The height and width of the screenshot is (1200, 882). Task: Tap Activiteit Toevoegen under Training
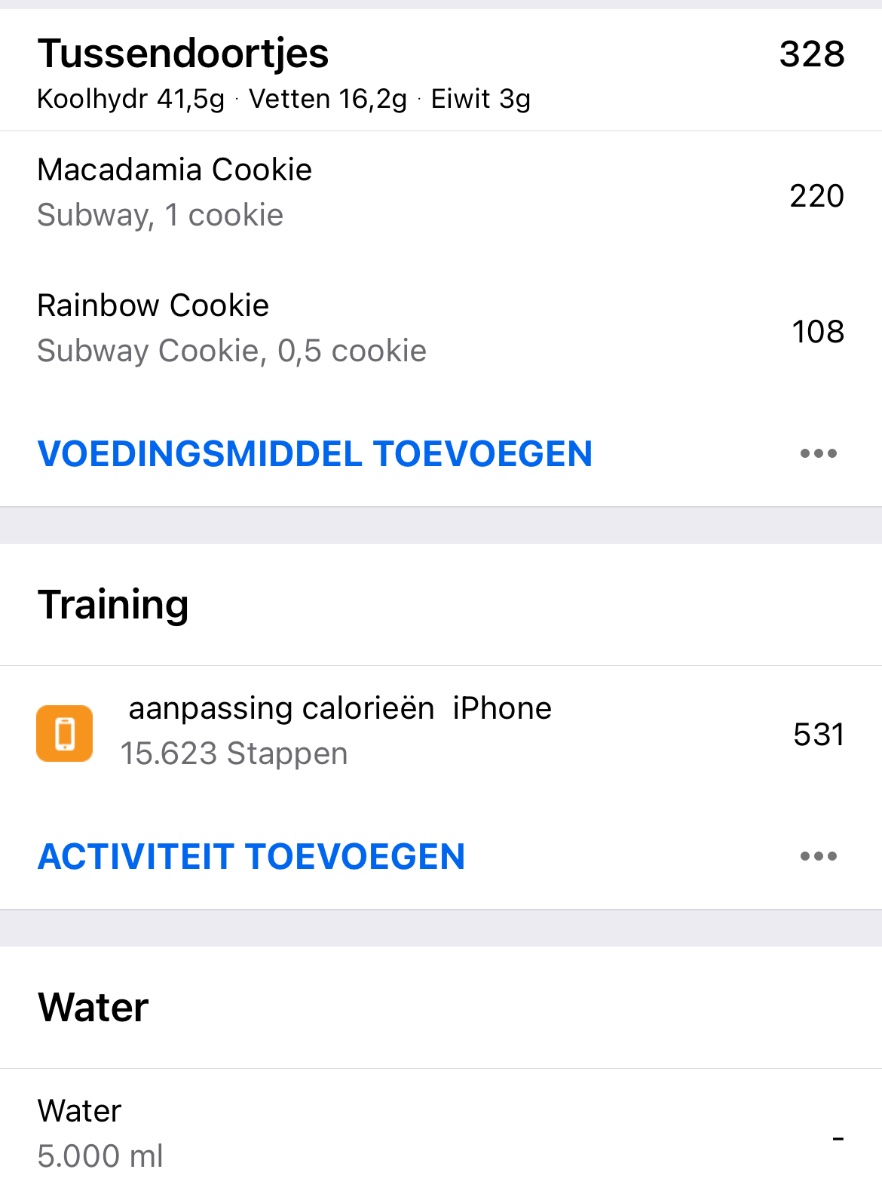pos(252,857)
